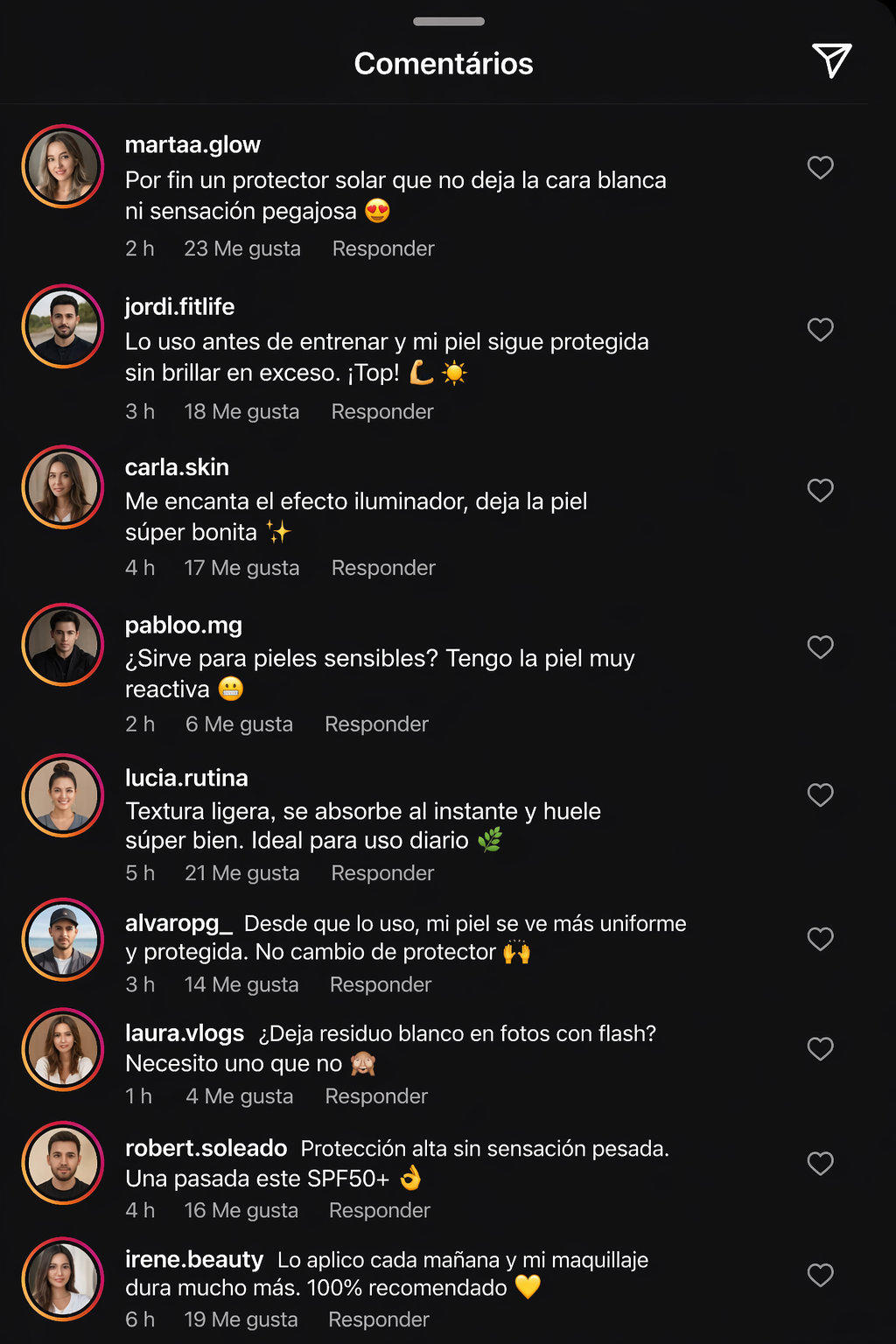Like carla.skin's comment
Image resolution: width=896 pixels, height=1344 pixels.
820,490
